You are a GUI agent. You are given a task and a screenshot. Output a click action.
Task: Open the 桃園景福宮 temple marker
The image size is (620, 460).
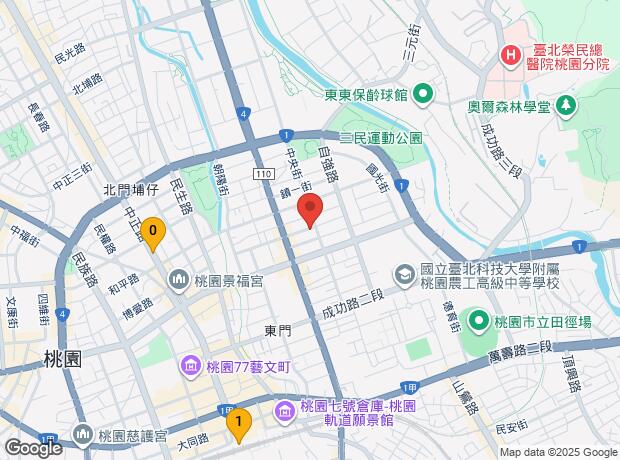(x=180, y=281)
